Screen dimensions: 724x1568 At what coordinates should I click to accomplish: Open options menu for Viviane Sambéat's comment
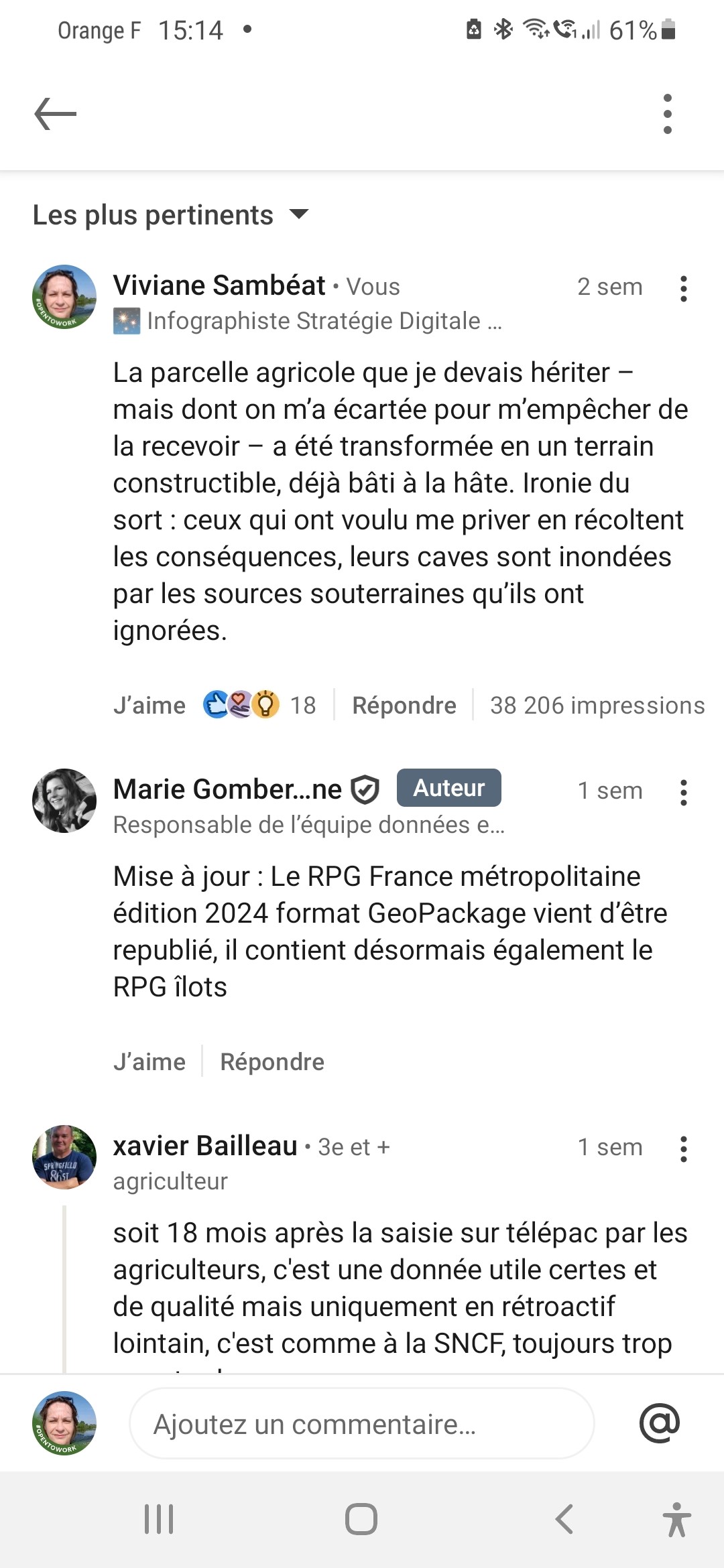683,288
